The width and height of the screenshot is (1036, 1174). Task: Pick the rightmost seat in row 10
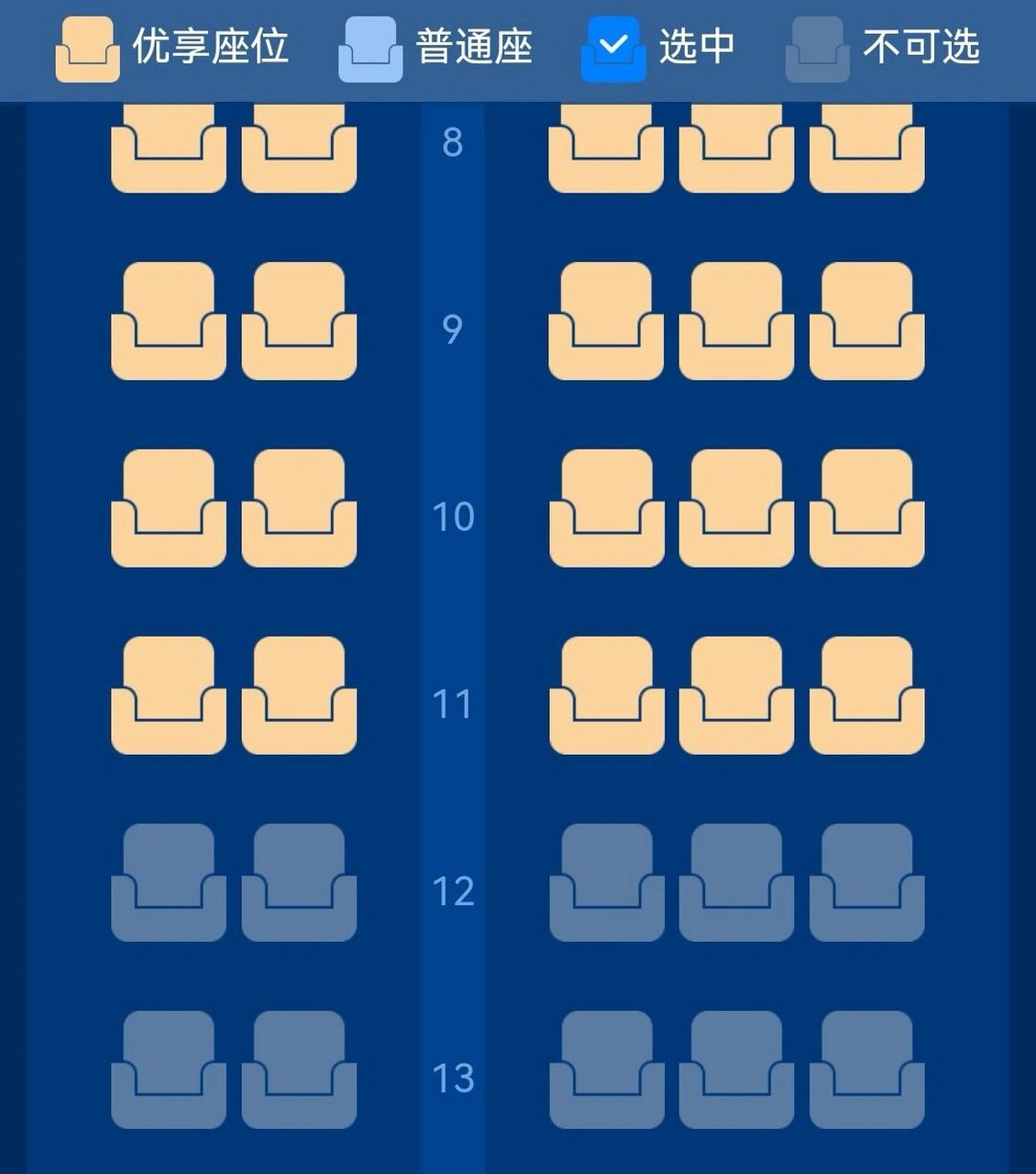866,508
